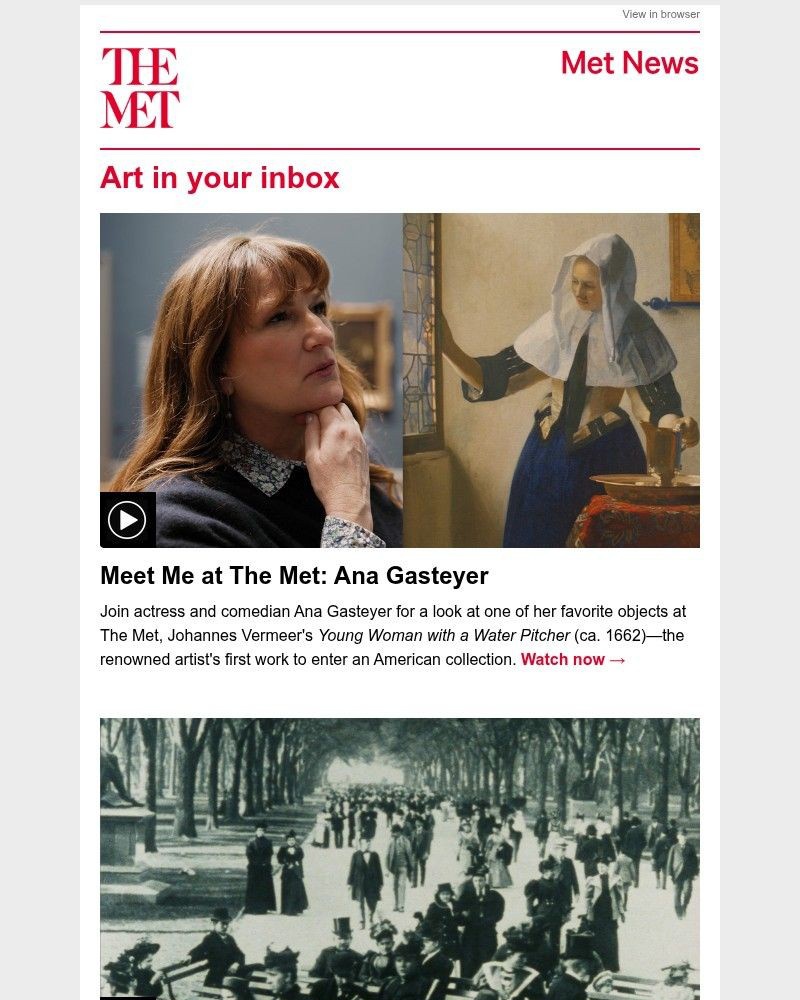800x1000 pixels.
Task: Click the play triangle on Ana Gasteyer video
Action: coord(126,519)
